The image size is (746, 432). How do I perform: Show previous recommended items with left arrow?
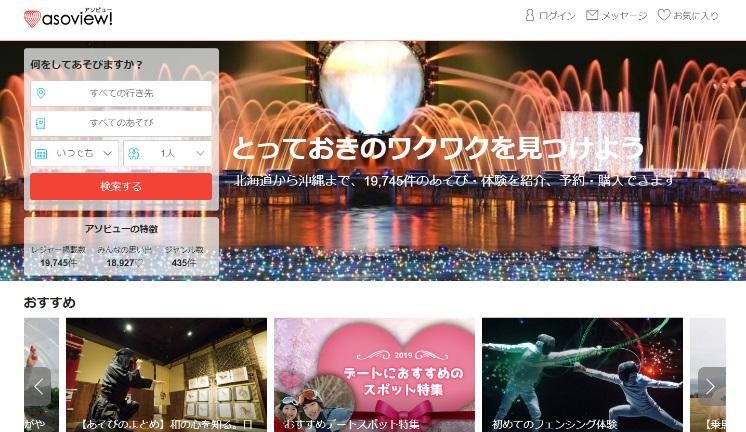point(39,385)
